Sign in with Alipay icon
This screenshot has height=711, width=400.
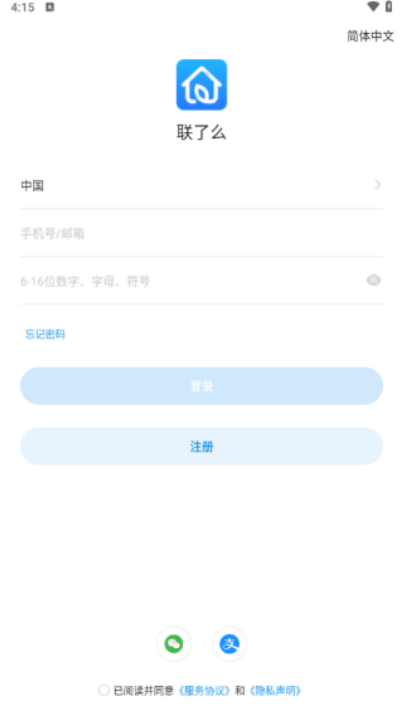coord(229,644)
